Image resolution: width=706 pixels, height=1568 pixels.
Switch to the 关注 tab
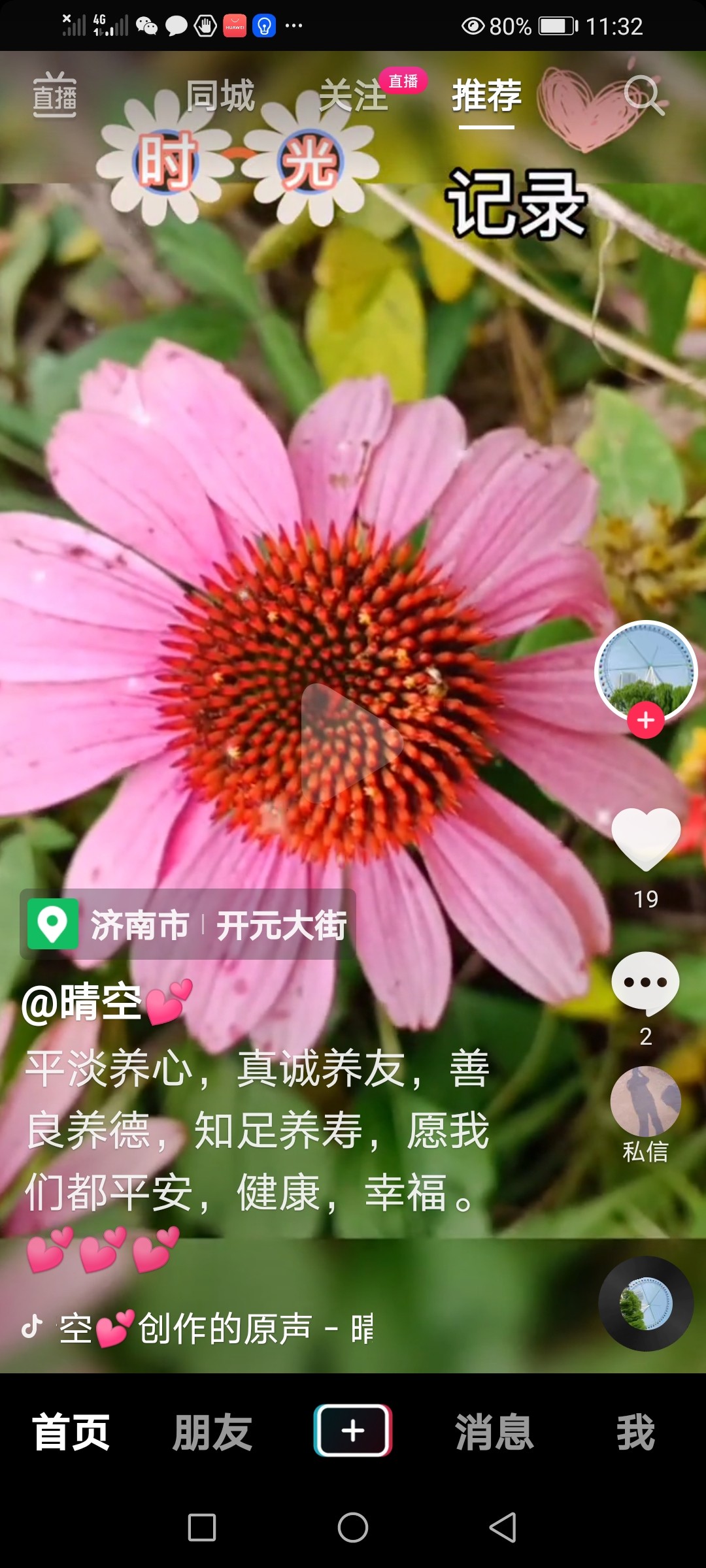pyautogui.click(x=354, y=96)
